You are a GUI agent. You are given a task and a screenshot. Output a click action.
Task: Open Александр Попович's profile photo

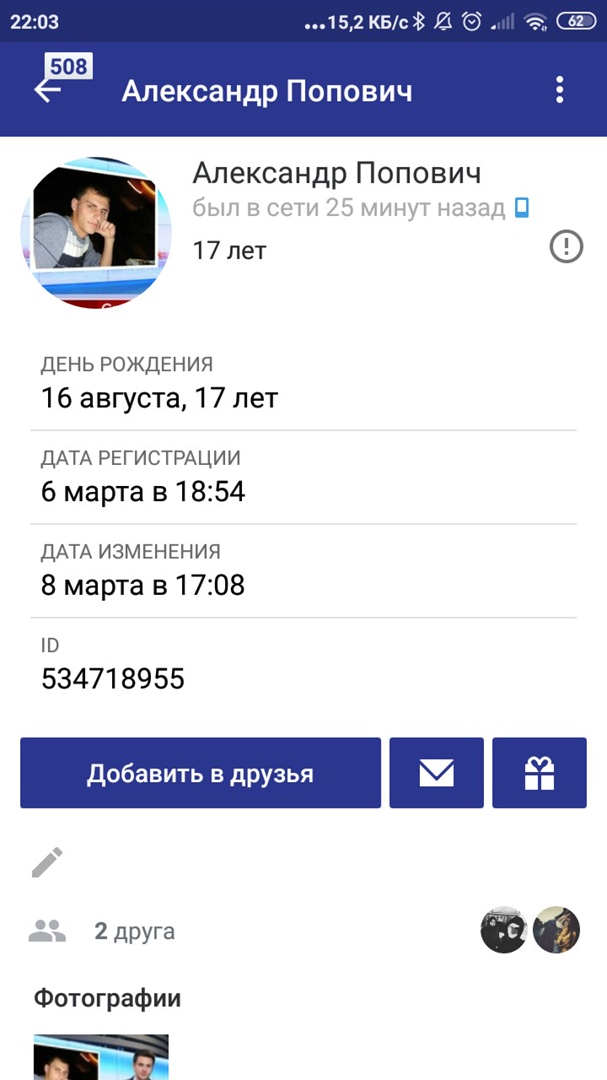pyautogui.click(x=96, y=231)
